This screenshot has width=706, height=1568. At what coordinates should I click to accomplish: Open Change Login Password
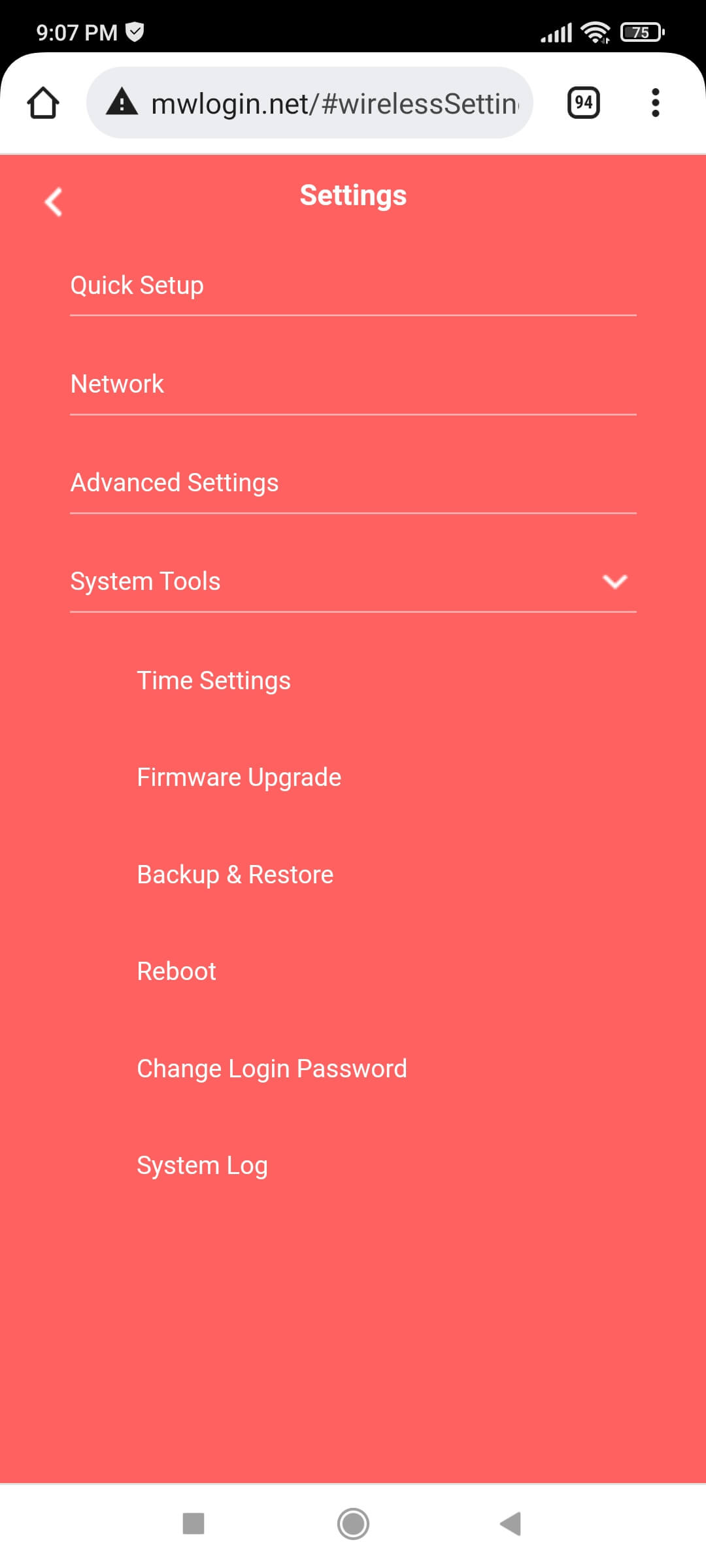[272, 1069]
